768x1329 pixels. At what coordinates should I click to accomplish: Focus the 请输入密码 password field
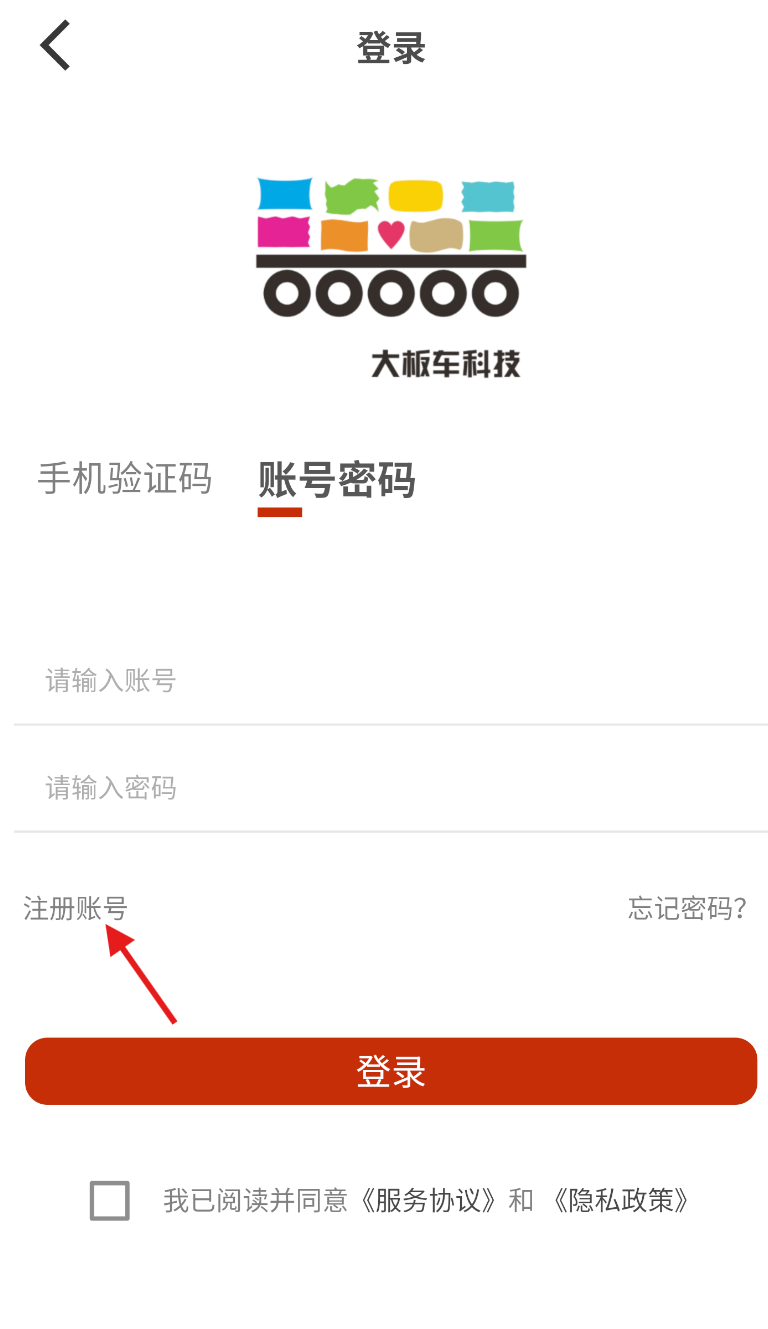pos(391,788)
